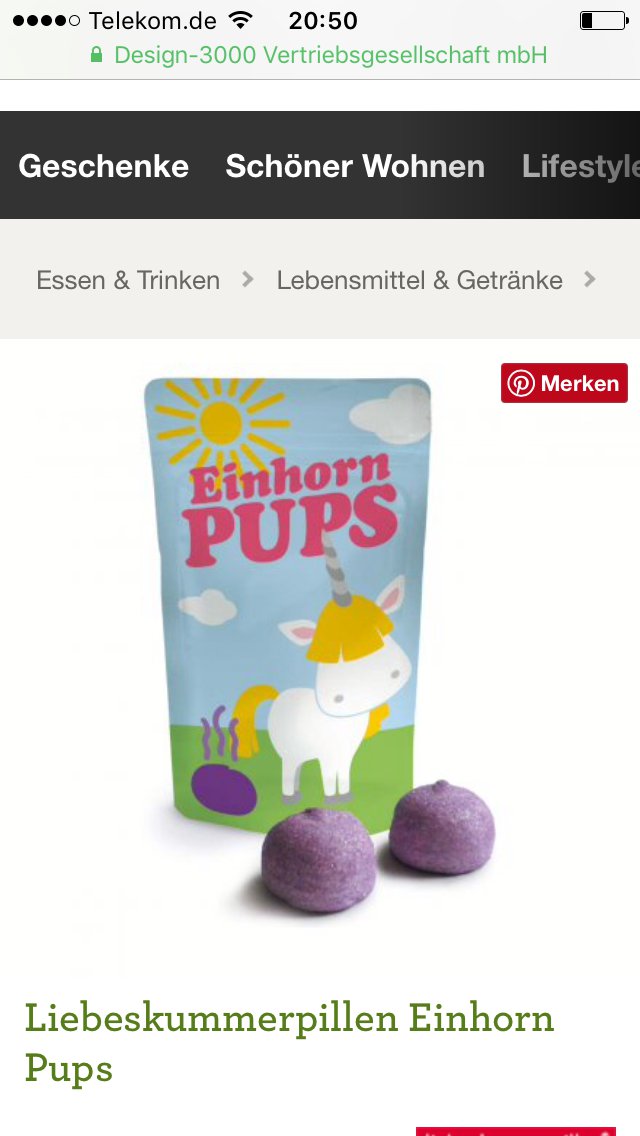View the Einhorn Pups product image

[x=320, y=640]
